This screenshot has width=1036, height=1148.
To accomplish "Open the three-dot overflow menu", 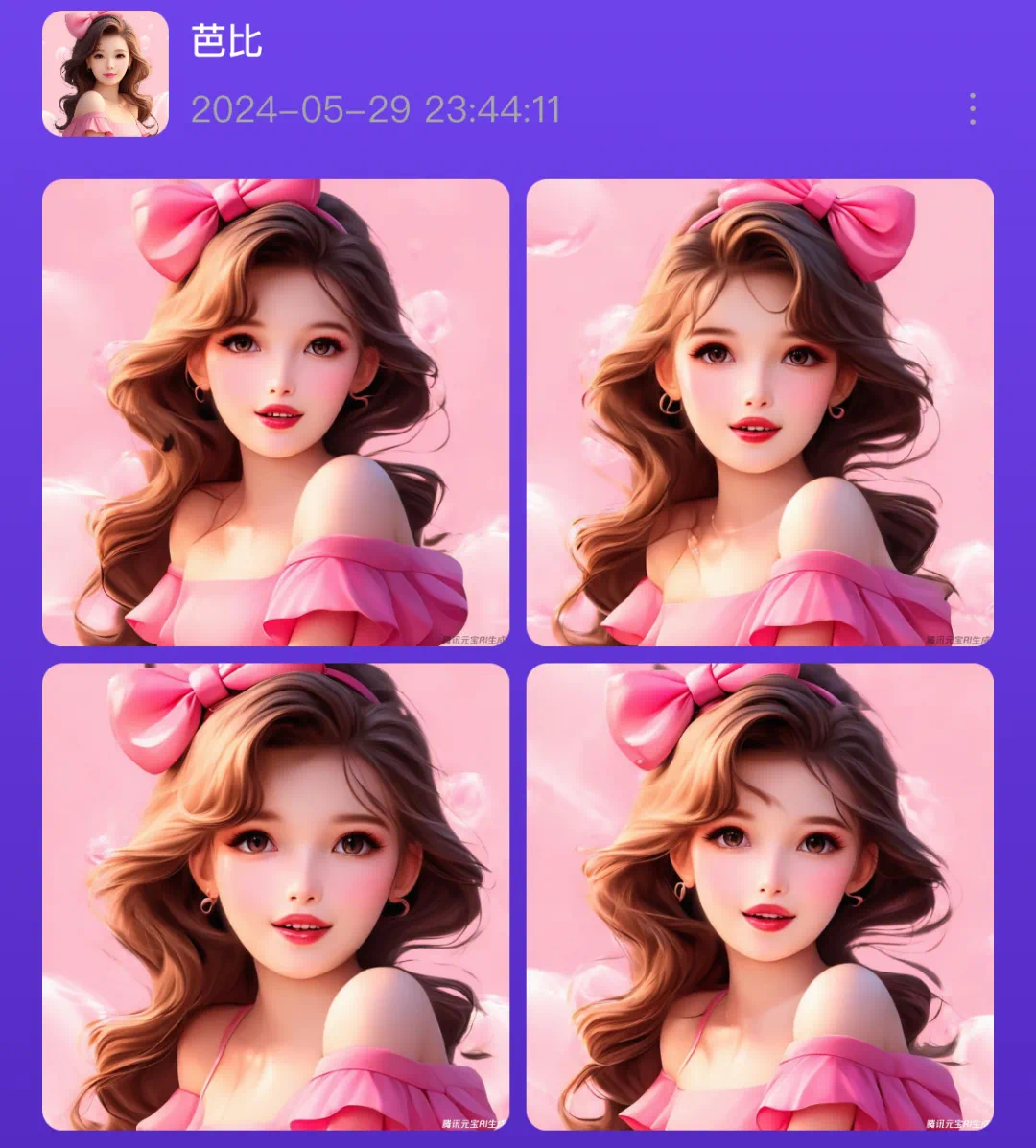I will [972, 109].
